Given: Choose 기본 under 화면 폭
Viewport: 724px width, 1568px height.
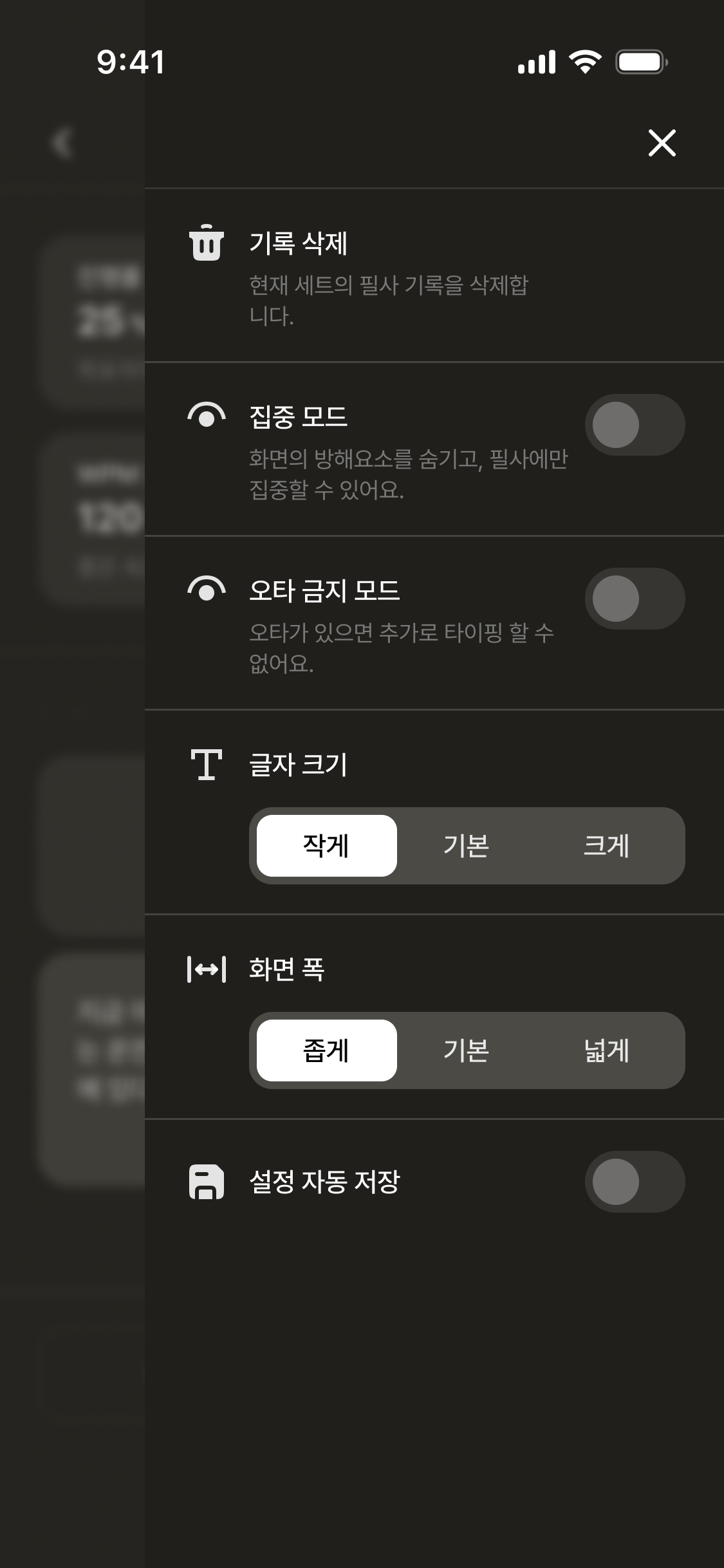Looking at the screenshot, I should tap(466, 1050).
